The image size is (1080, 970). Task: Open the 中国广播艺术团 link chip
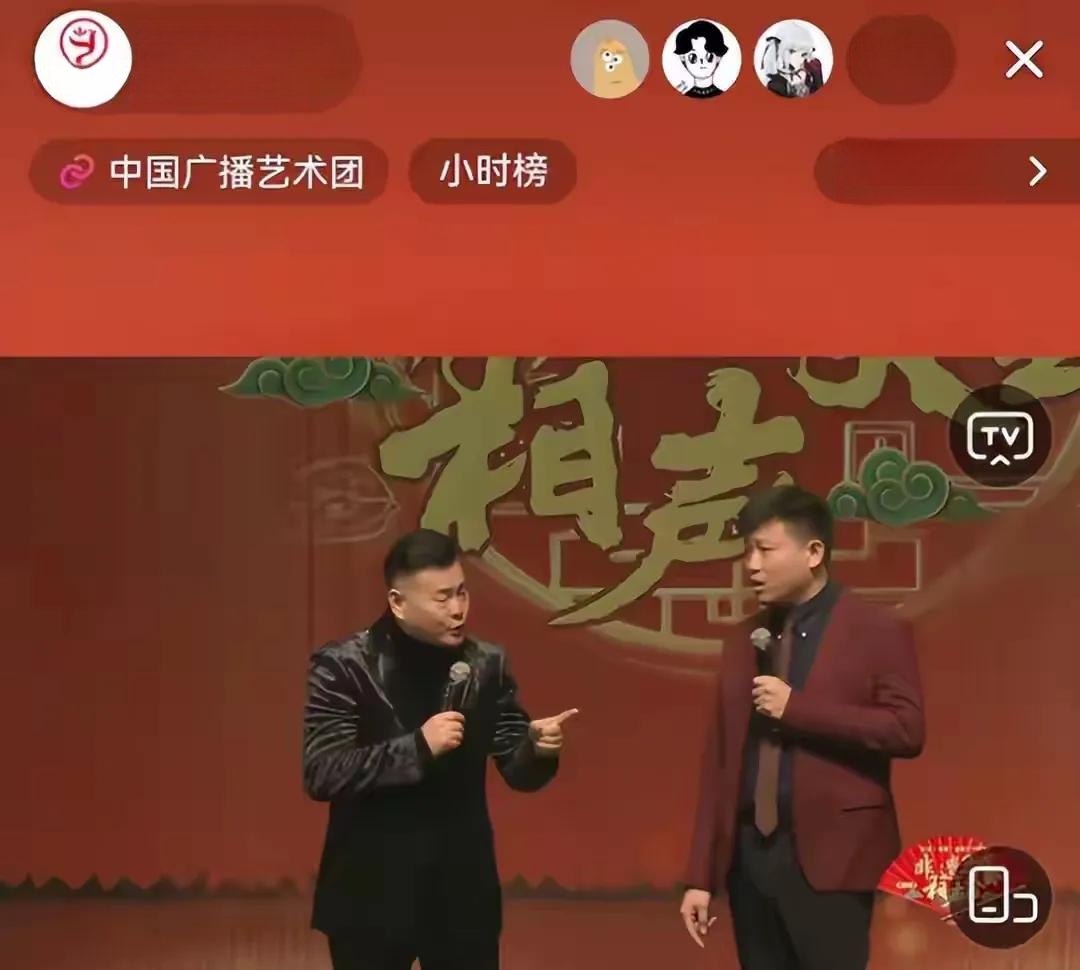209,172
